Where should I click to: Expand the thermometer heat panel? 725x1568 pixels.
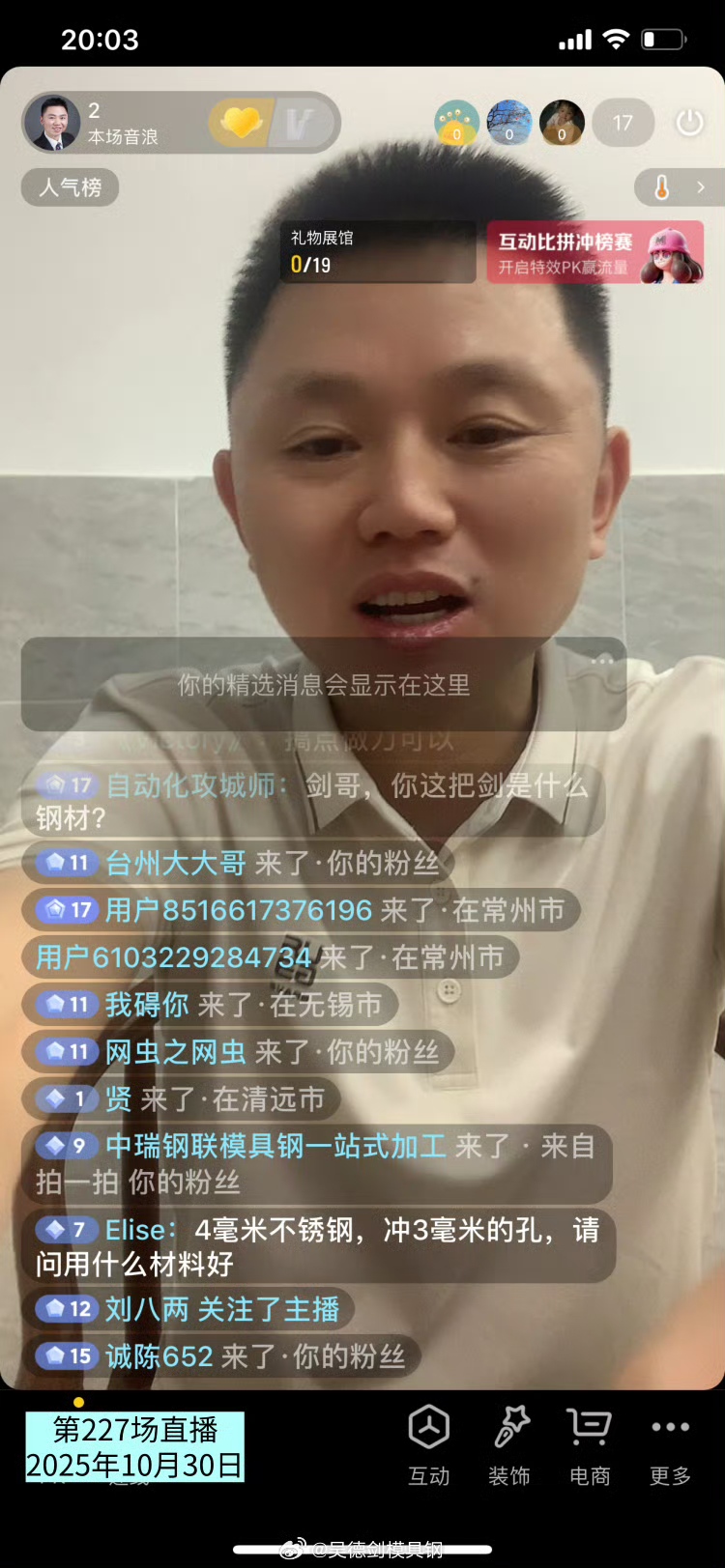677,187
